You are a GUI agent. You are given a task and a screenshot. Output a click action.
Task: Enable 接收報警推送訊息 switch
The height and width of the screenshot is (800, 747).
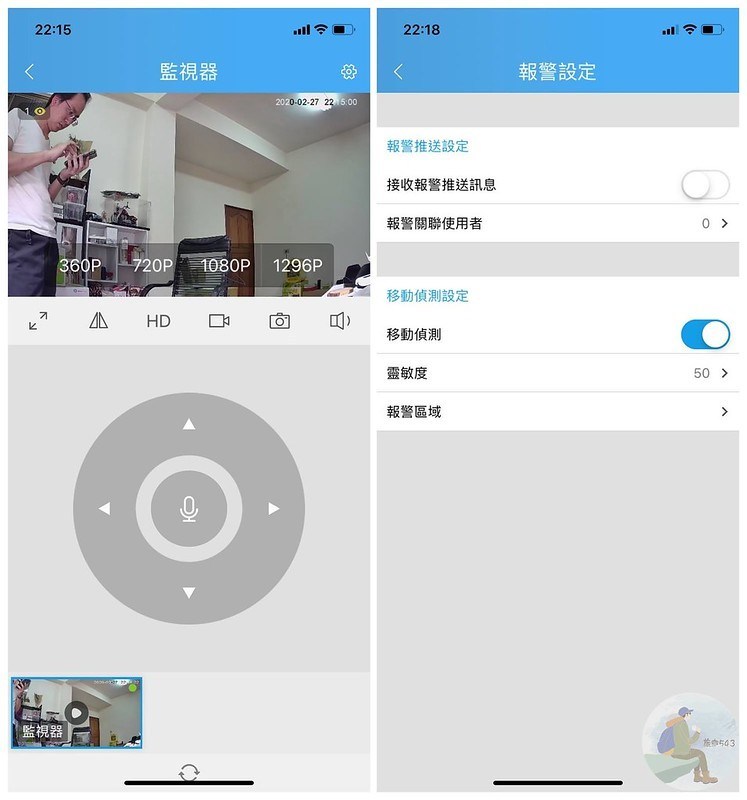tap(705, 185)
